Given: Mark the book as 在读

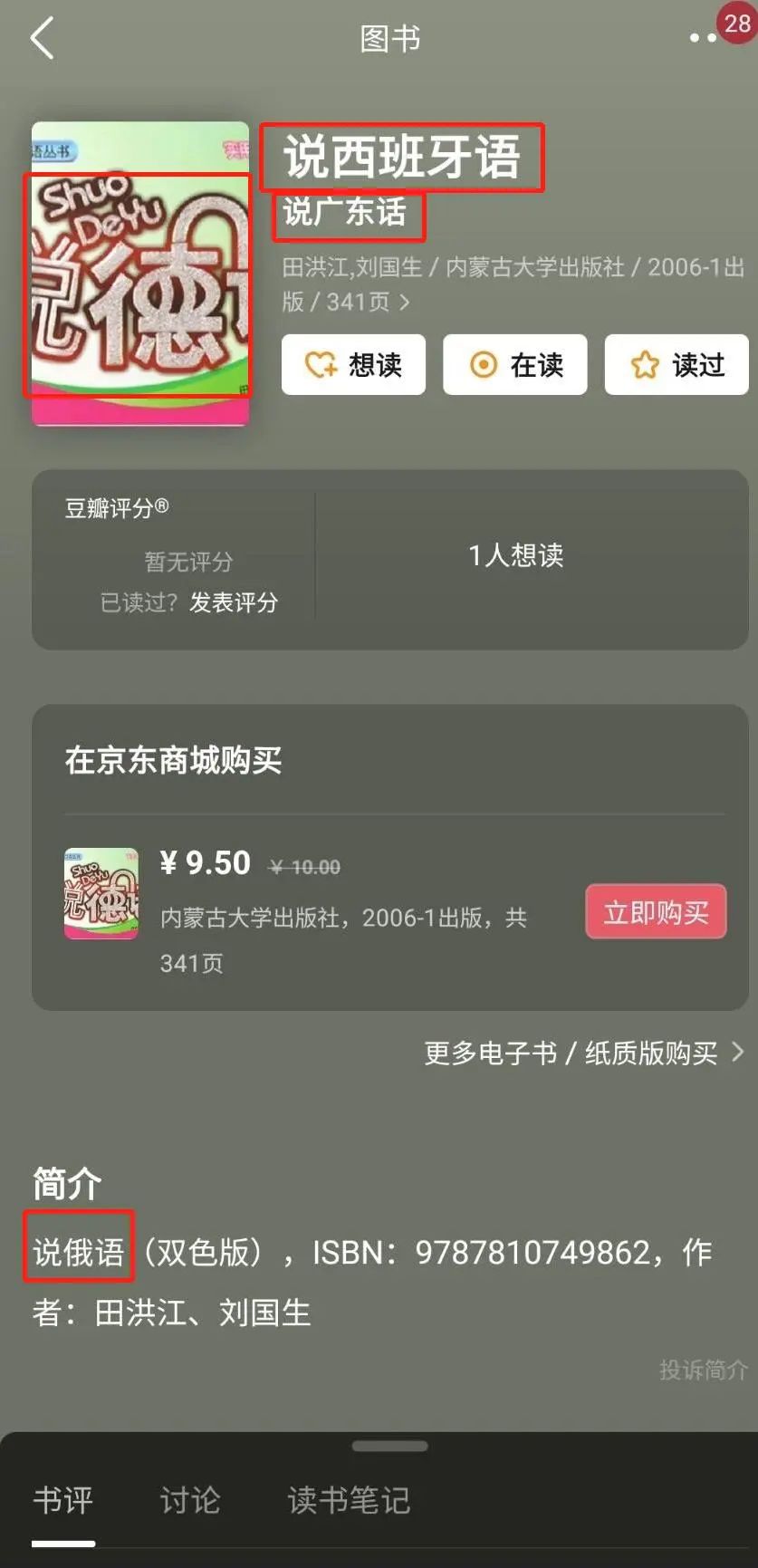Looking at the screenshot, I should [x=514, y=365].
